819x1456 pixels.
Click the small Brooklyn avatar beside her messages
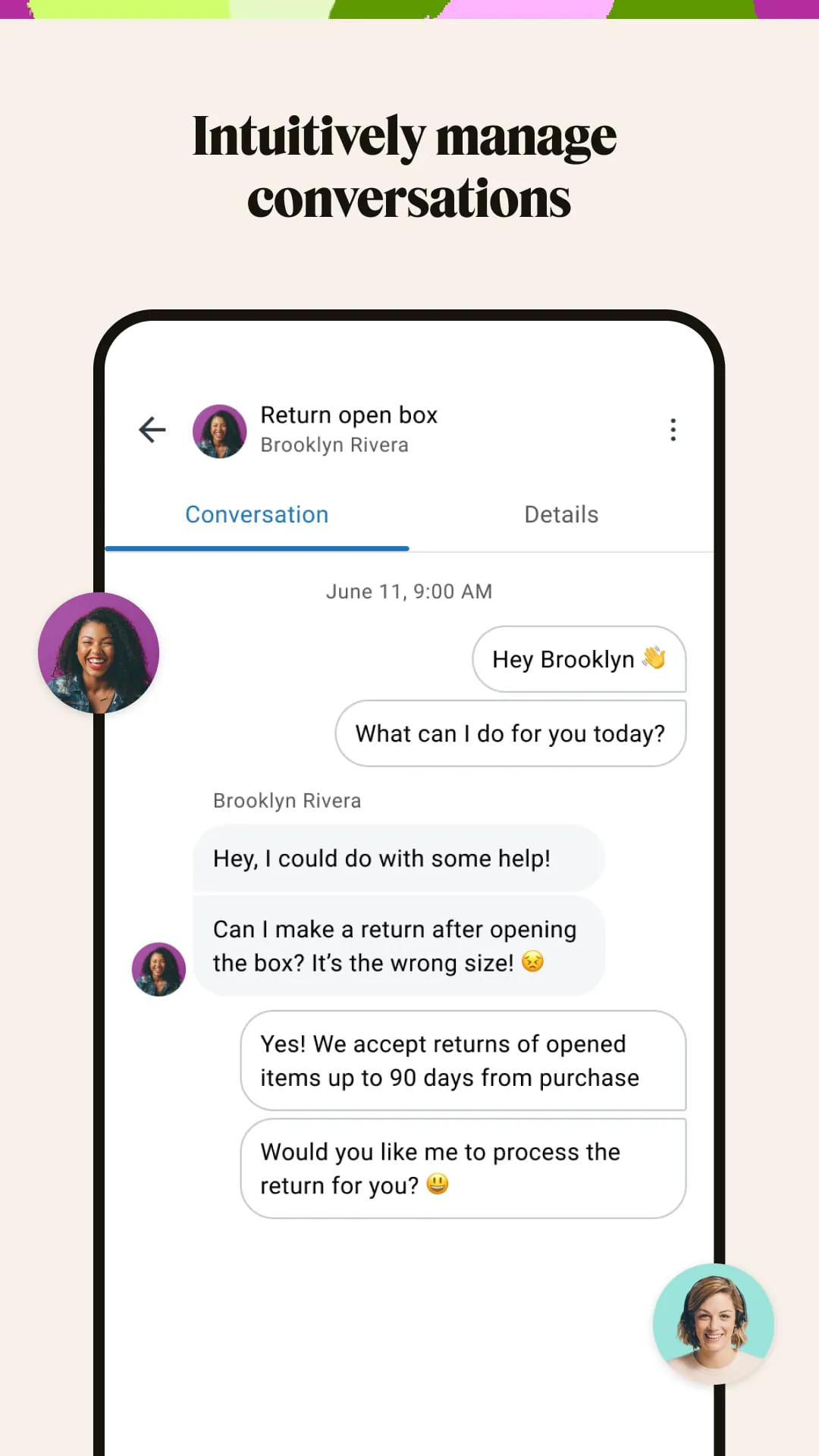click(158, 968)
